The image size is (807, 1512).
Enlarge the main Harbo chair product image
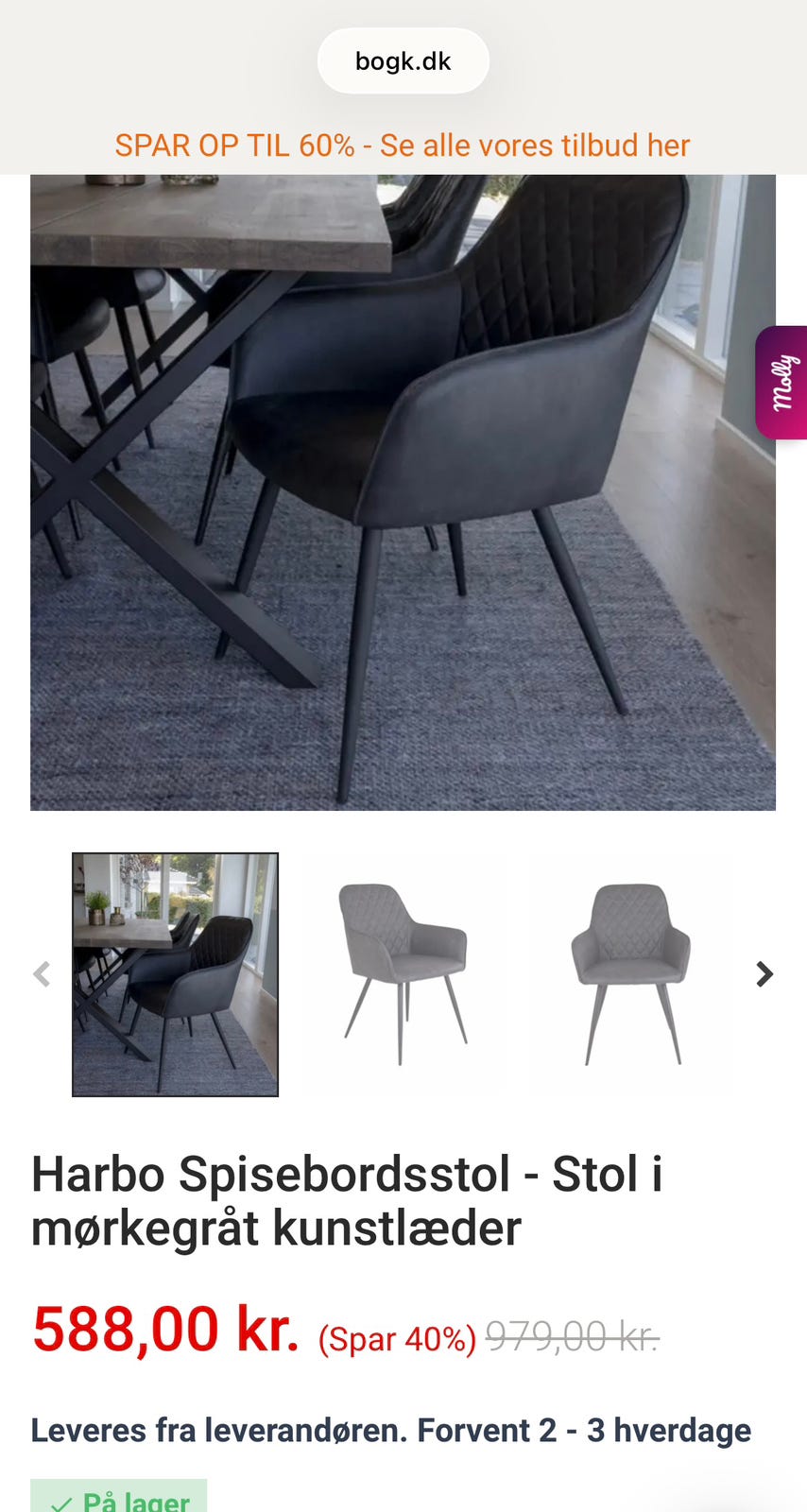pyautogui.click(x=403, y=492)
